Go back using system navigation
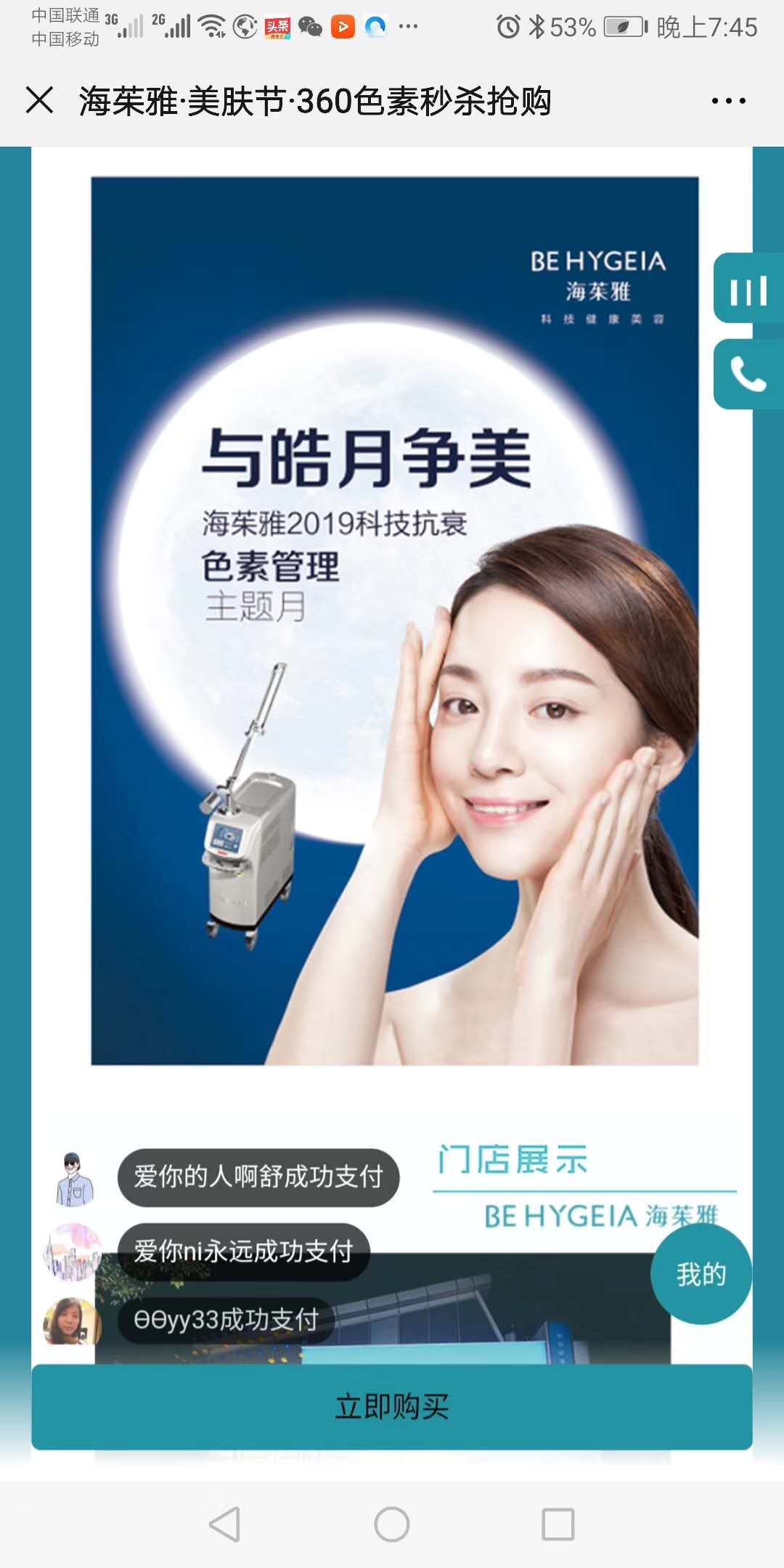784x1568 pixels. pyautogui.click(x=224, y=1524)
